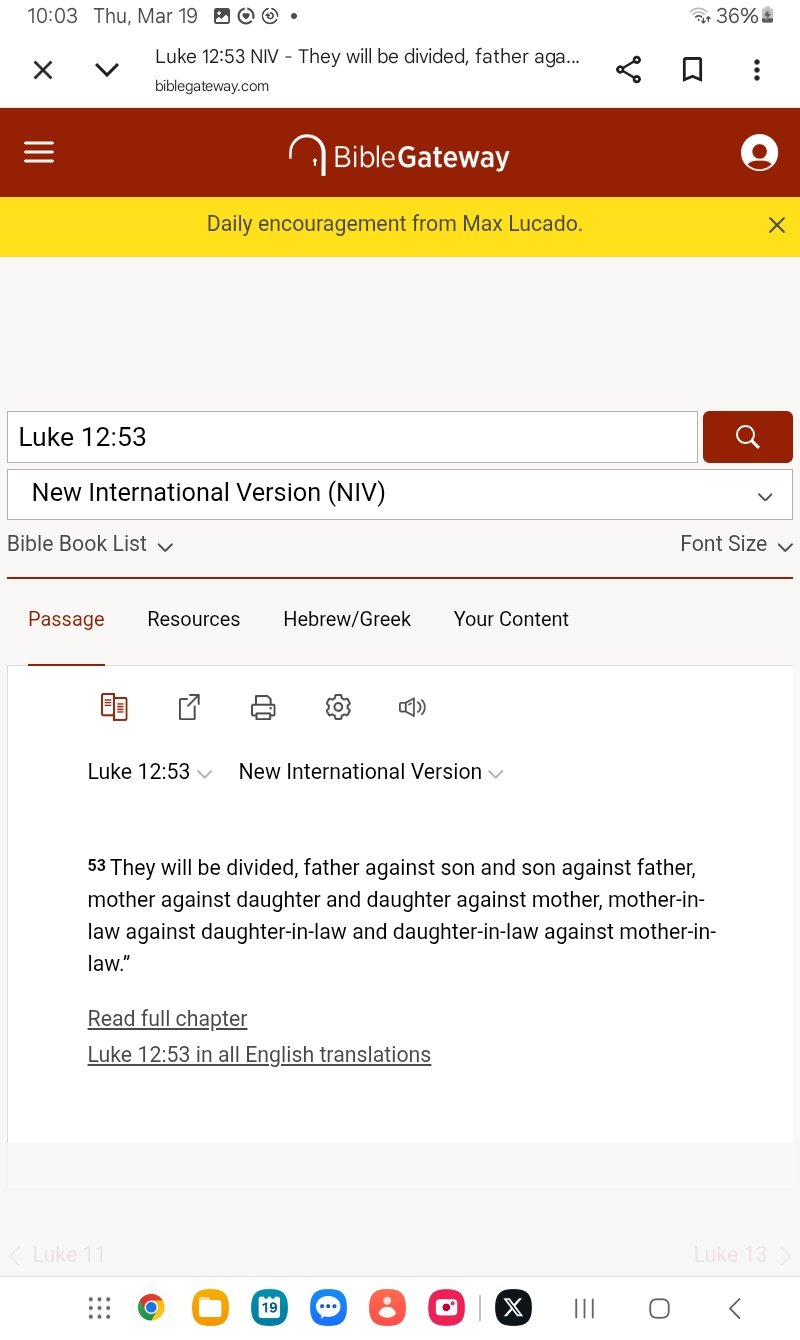This screenshot has width=800, height=1340.
Task: Tap the red search button
Action: coord(747,437)
